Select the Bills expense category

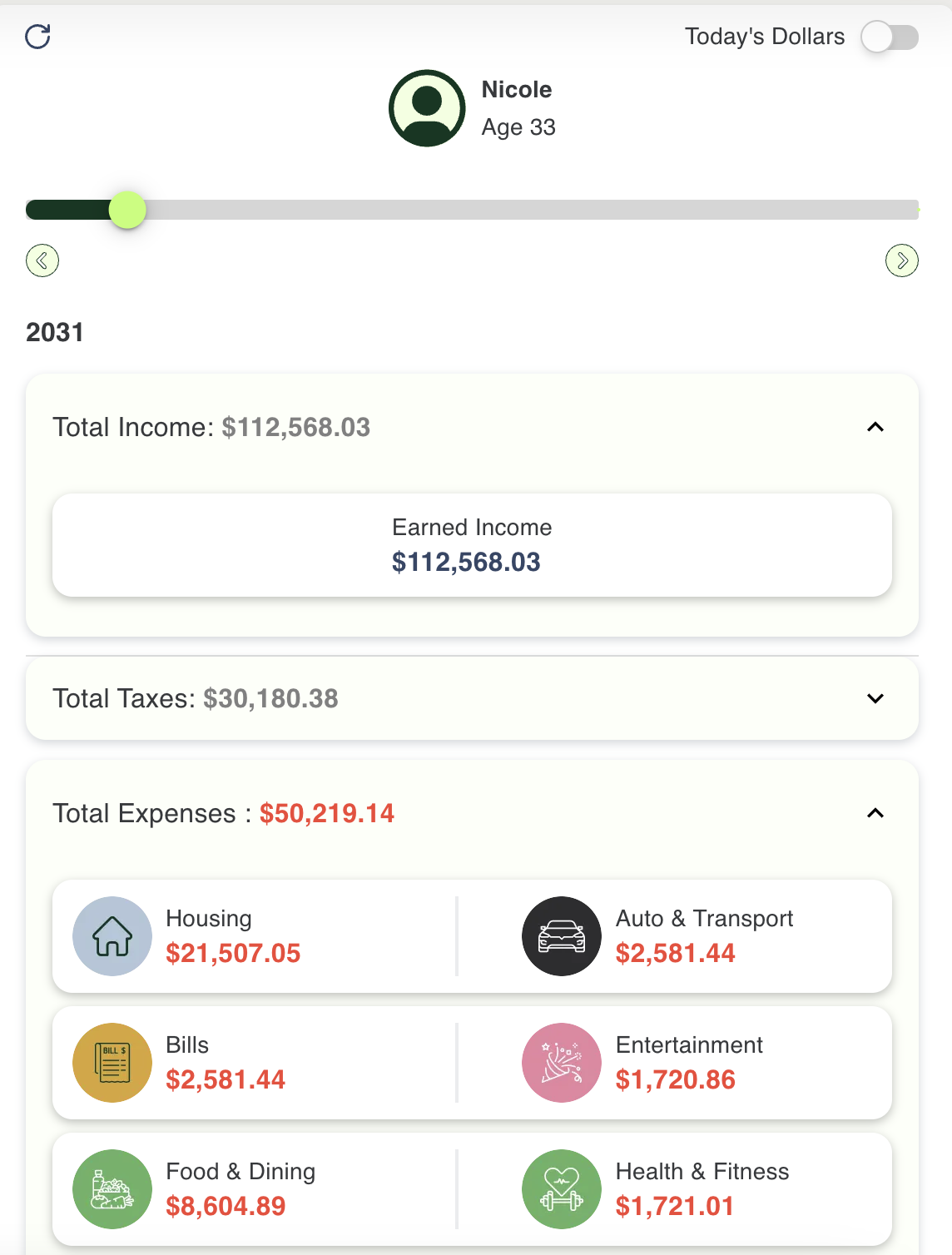[x=225, y=1063]
